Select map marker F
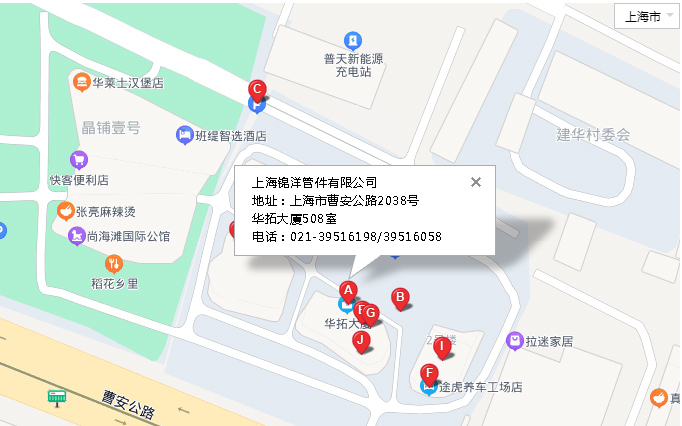The width and height of the screenshot is (682, 426). pos(429,374)
